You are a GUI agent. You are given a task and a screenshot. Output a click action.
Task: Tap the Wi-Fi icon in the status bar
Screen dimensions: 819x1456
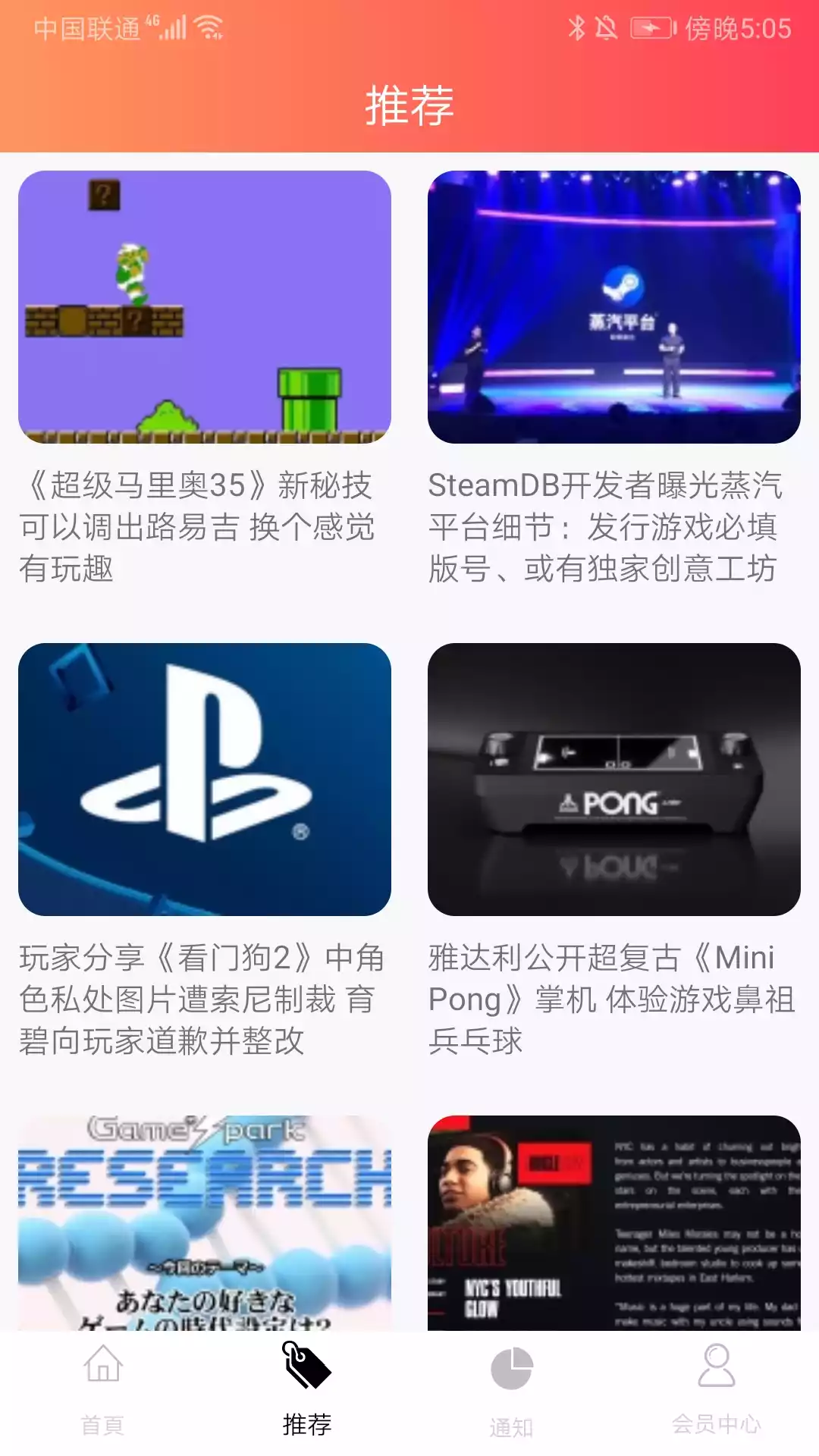(206, 25)
